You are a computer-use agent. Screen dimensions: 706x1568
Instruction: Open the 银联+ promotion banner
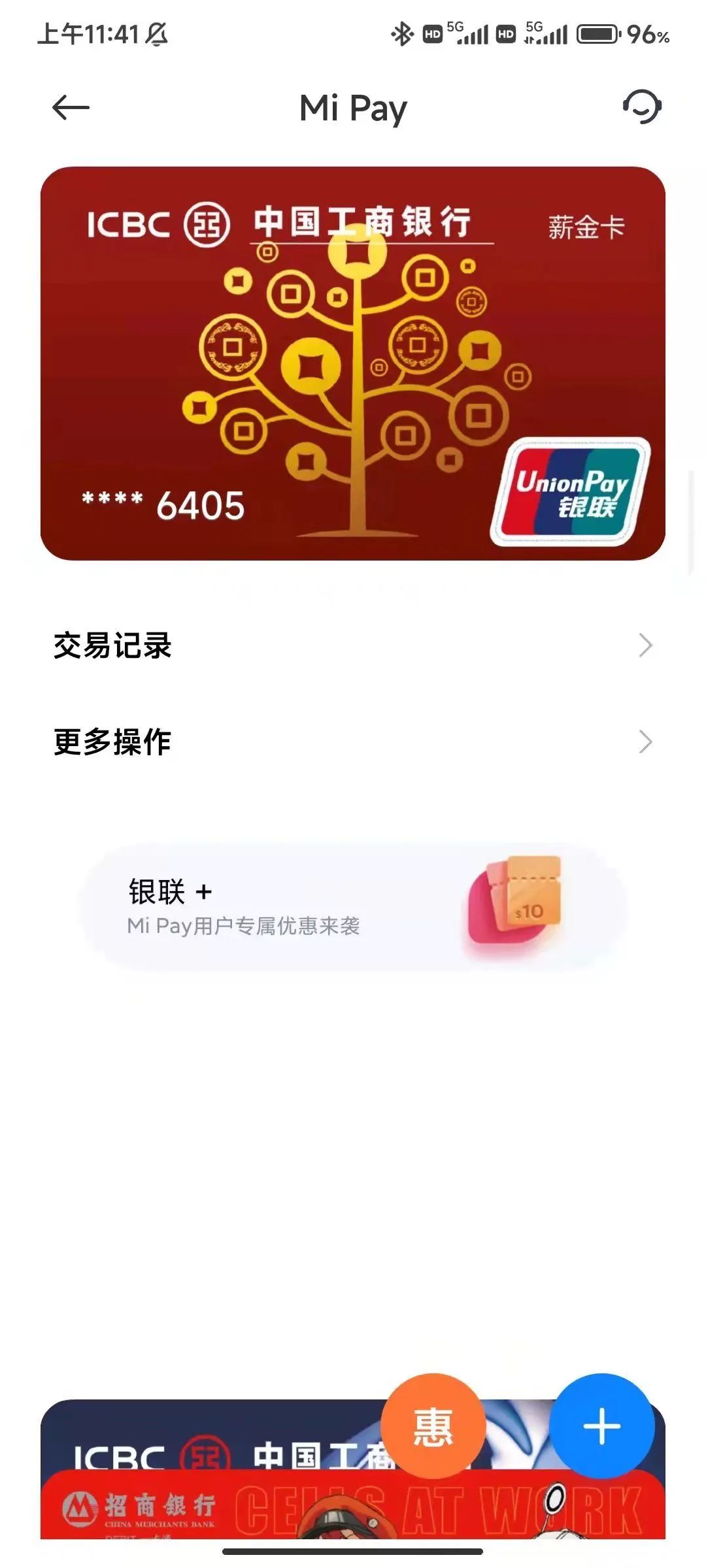tap(353, 907)
